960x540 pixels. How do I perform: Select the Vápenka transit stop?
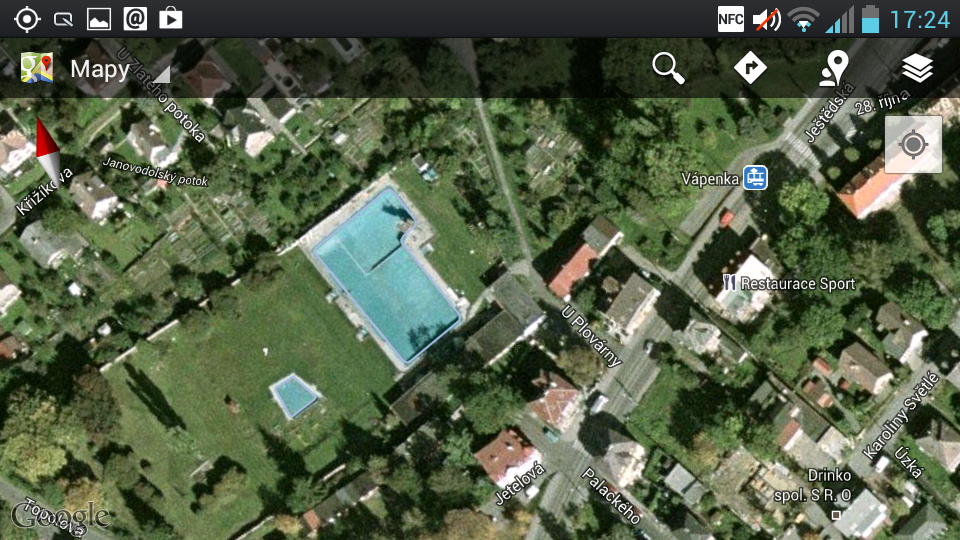coord(756,178)
